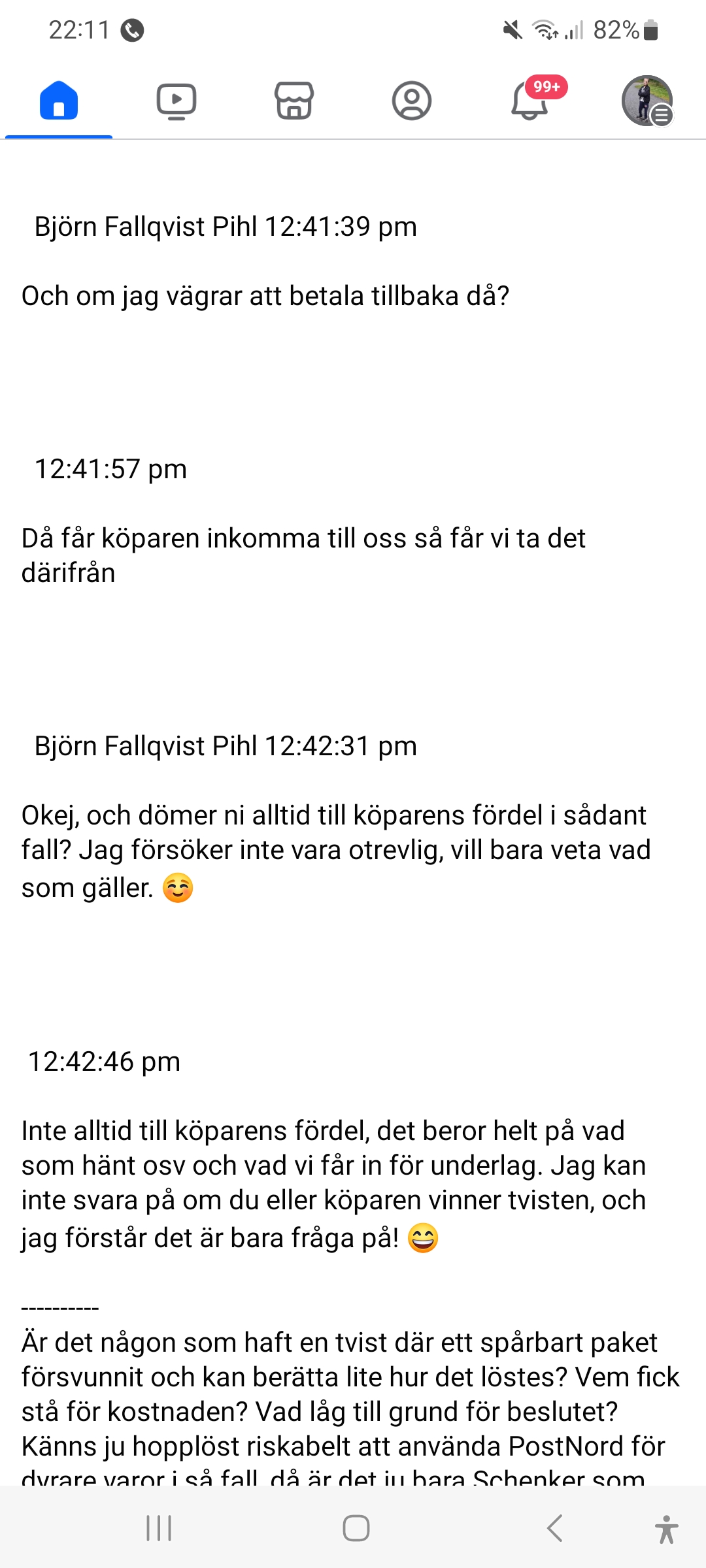
Task: Open the menu via profile picture
Action: pos(647,101)
